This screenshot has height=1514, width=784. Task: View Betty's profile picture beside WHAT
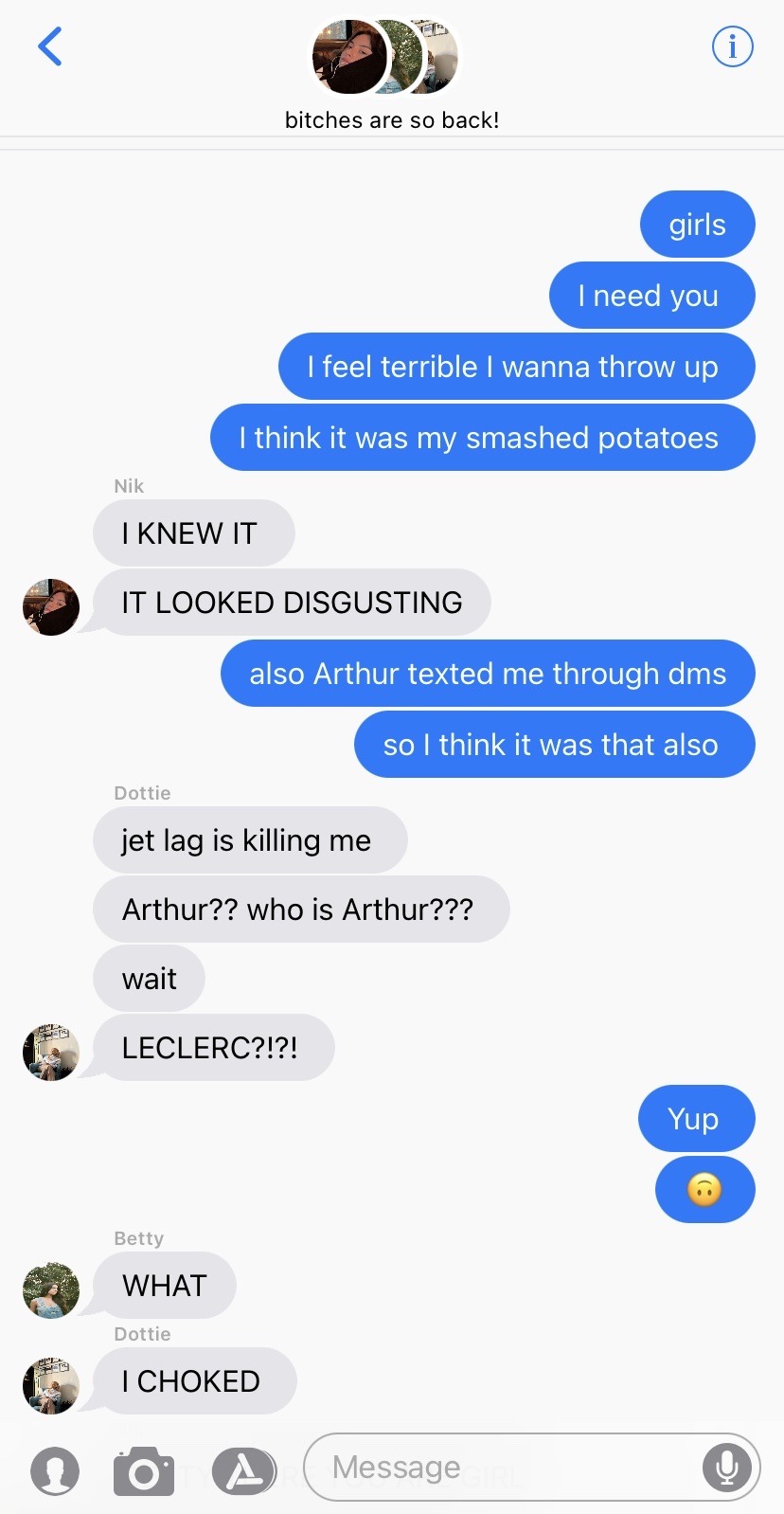click(x=51, y=1289)
